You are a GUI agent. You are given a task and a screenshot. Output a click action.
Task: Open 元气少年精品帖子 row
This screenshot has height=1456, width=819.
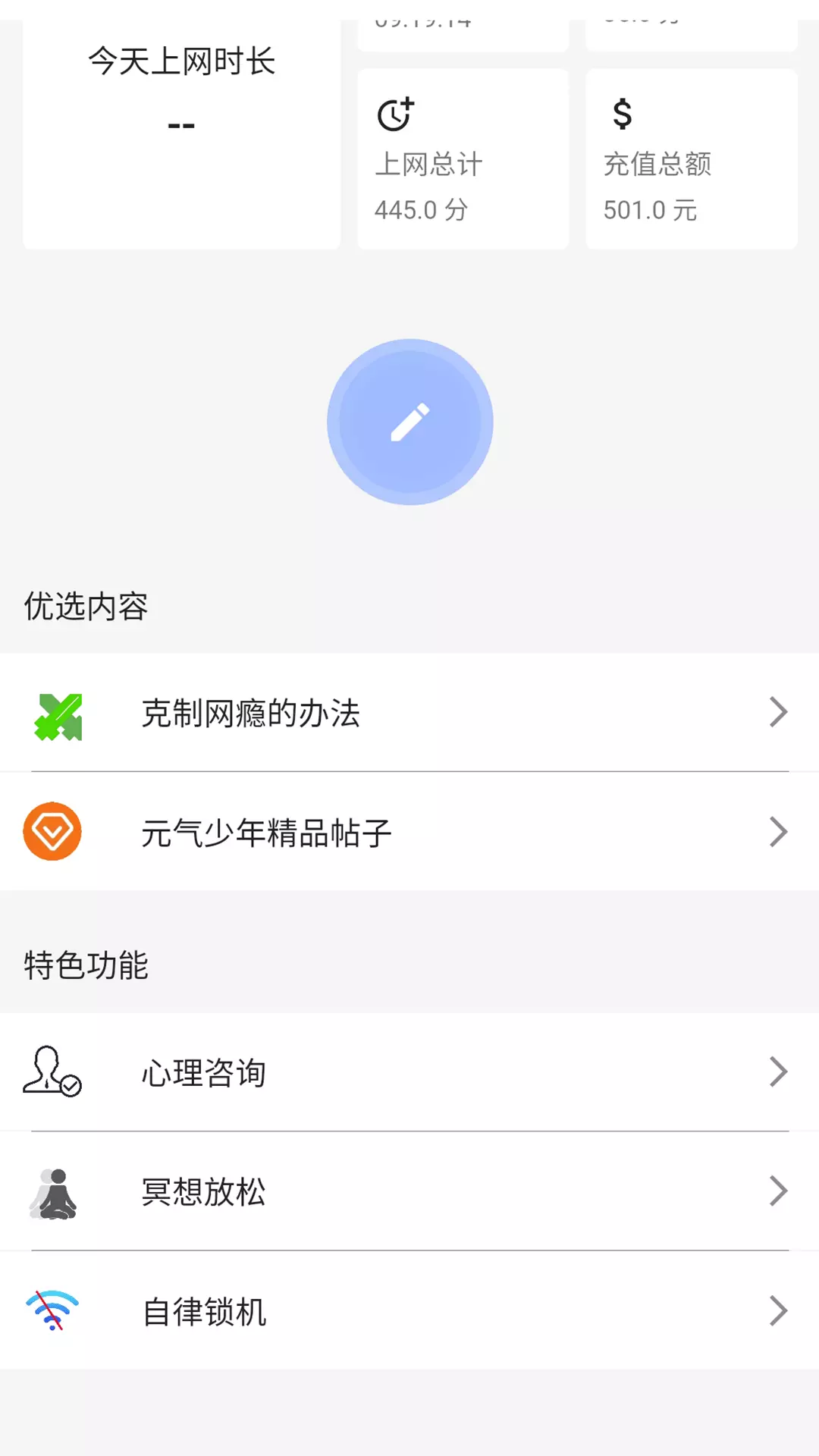409,832
